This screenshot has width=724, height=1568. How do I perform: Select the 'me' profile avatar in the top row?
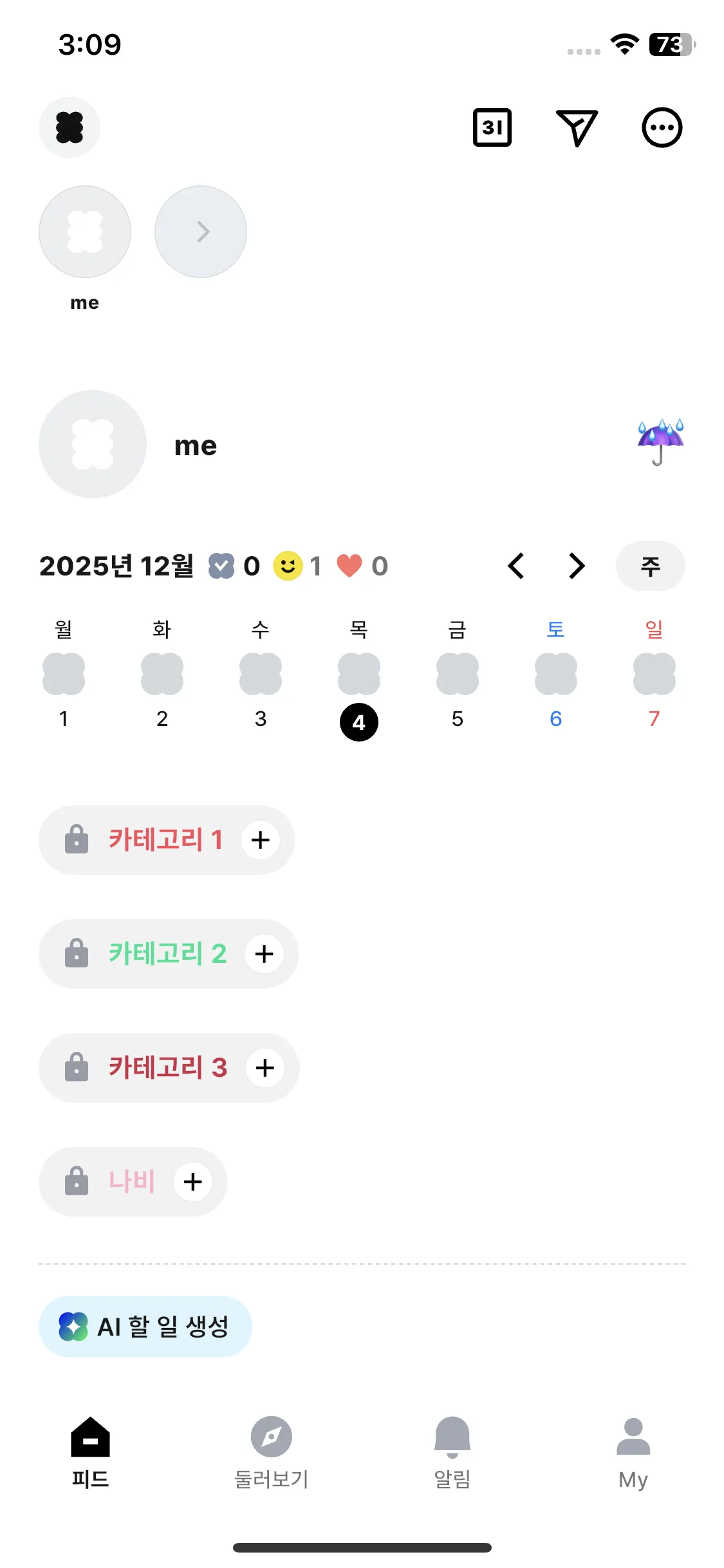tap(85, 232)
